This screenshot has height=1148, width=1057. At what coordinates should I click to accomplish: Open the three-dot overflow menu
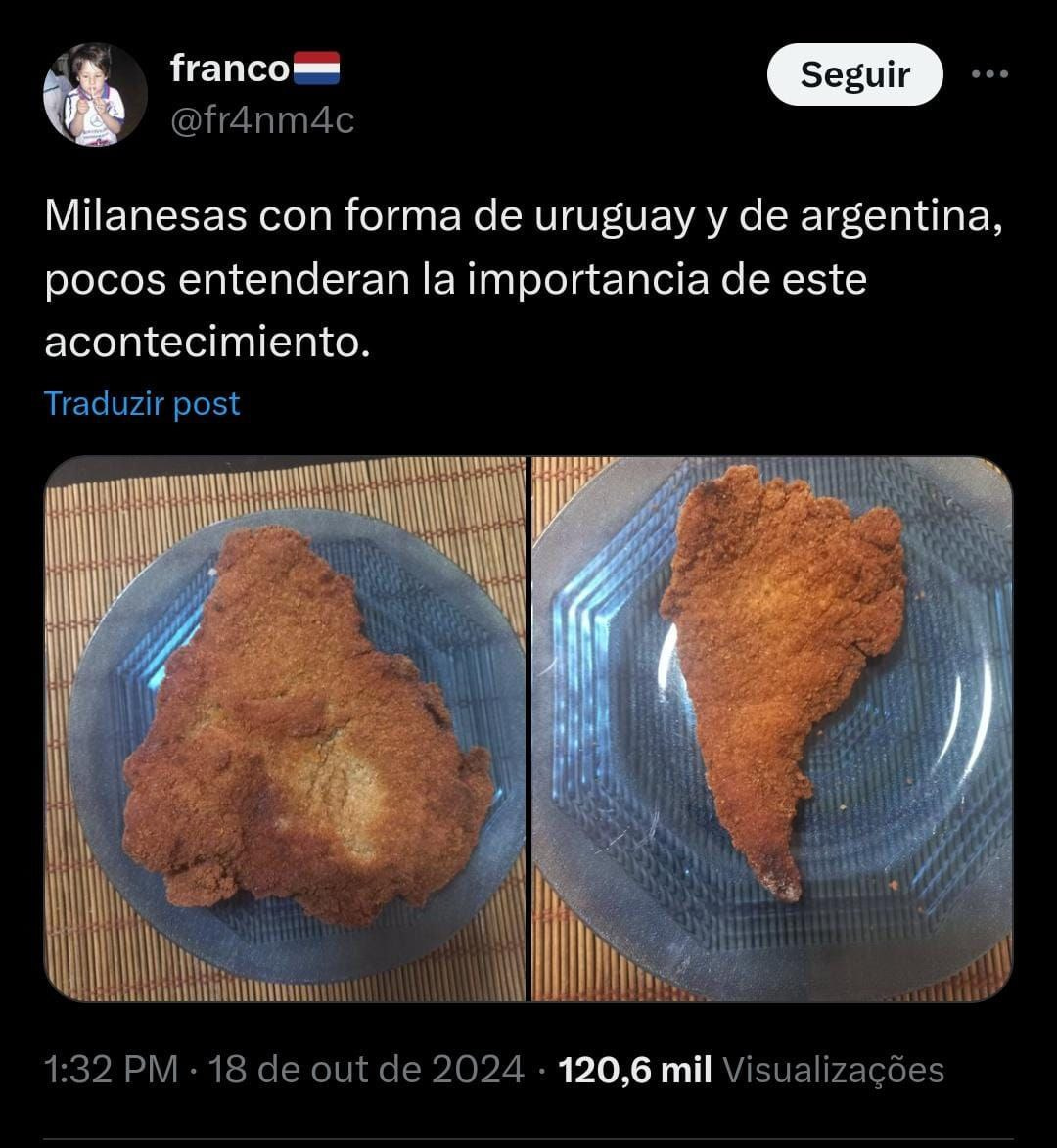pyautogui.click(x=988, y=74)
